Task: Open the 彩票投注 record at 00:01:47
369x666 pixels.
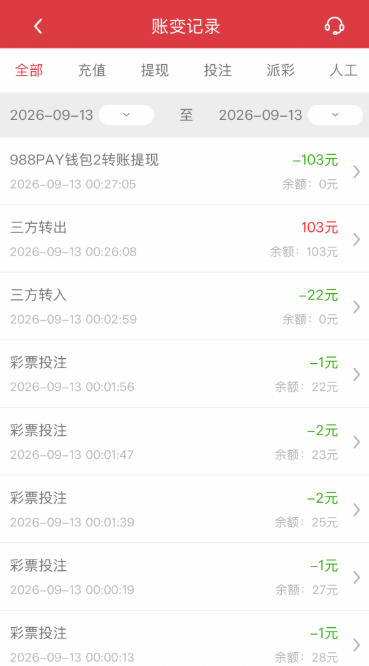Action: click(x=184, y=441)
